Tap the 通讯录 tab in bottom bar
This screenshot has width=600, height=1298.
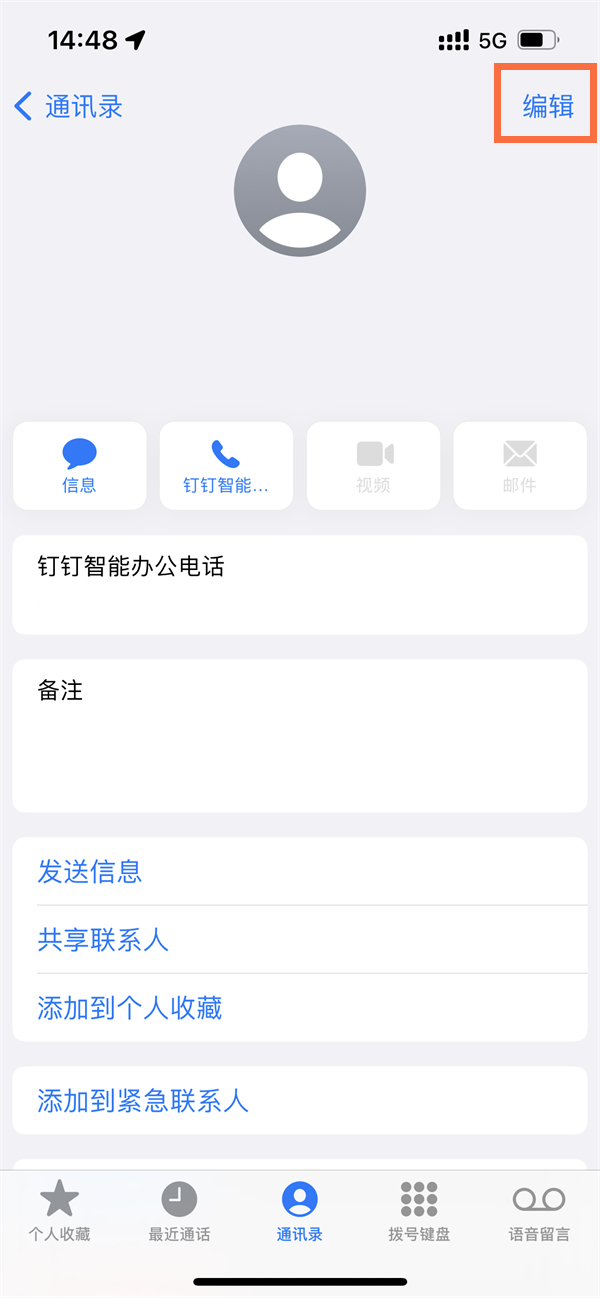[300, 1210]
